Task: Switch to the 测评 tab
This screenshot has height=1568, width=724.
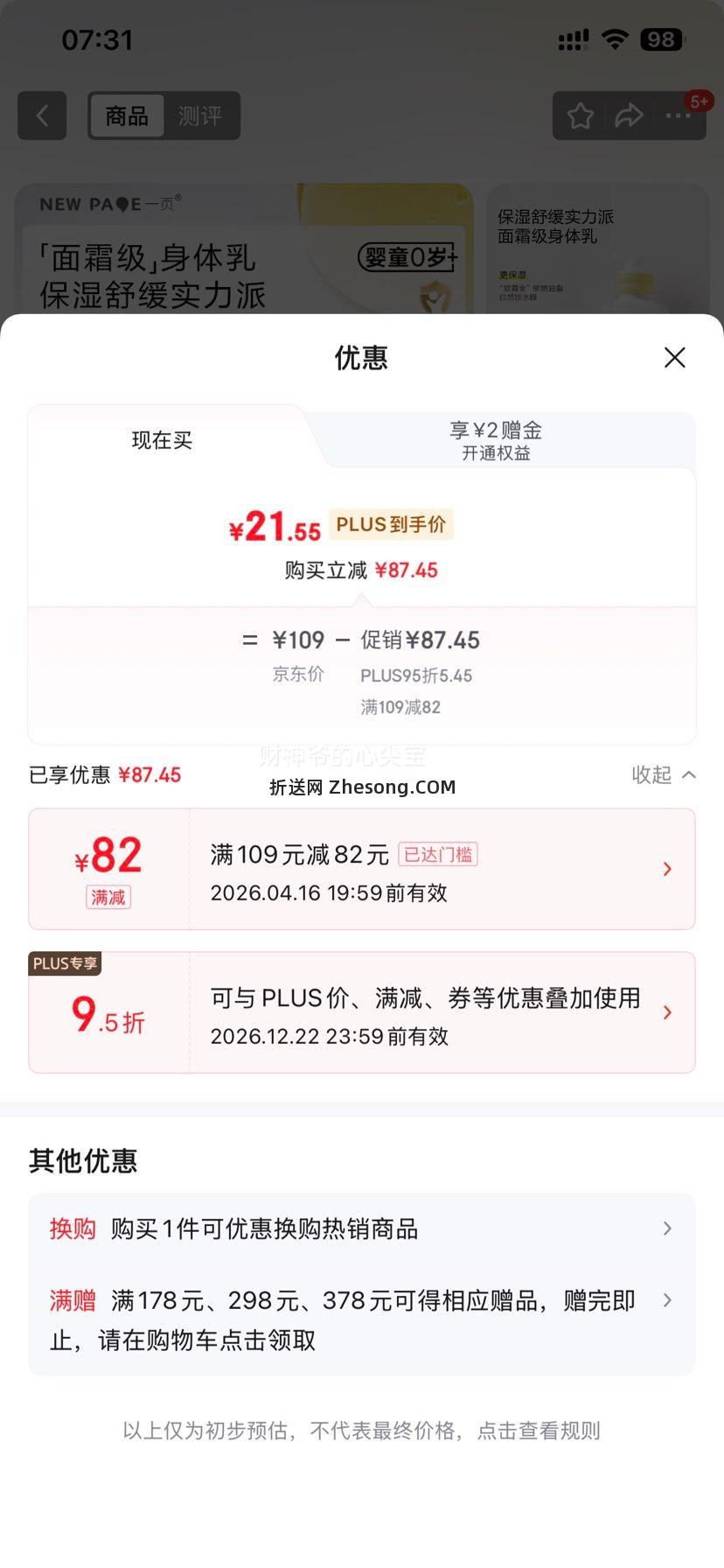Action: [x=202, y=115]
